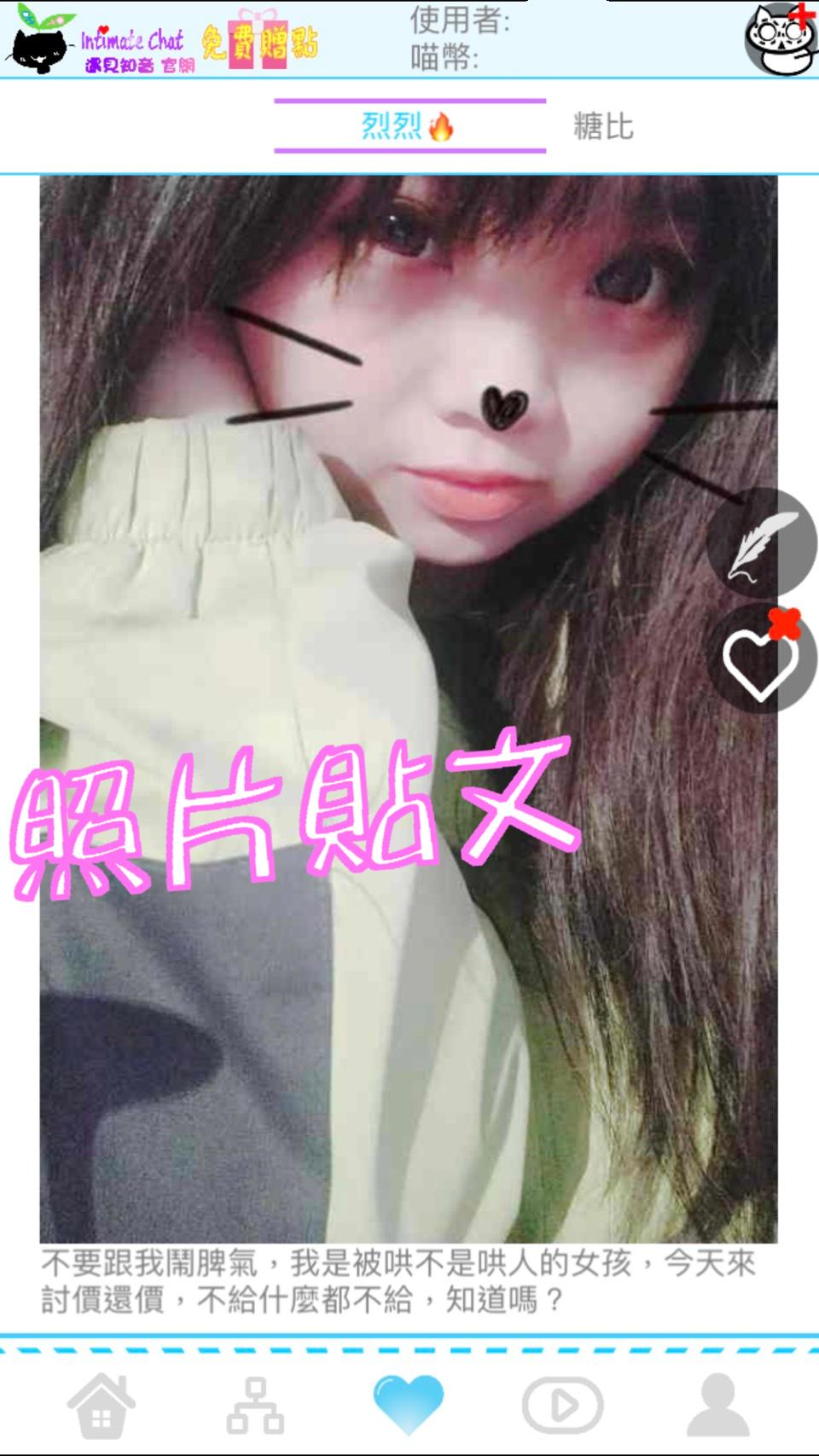The width and height of the screenshot is (819, 1456).
Task: Open the video play tab
Action: pyautogui.click(x=563, y=1405)
